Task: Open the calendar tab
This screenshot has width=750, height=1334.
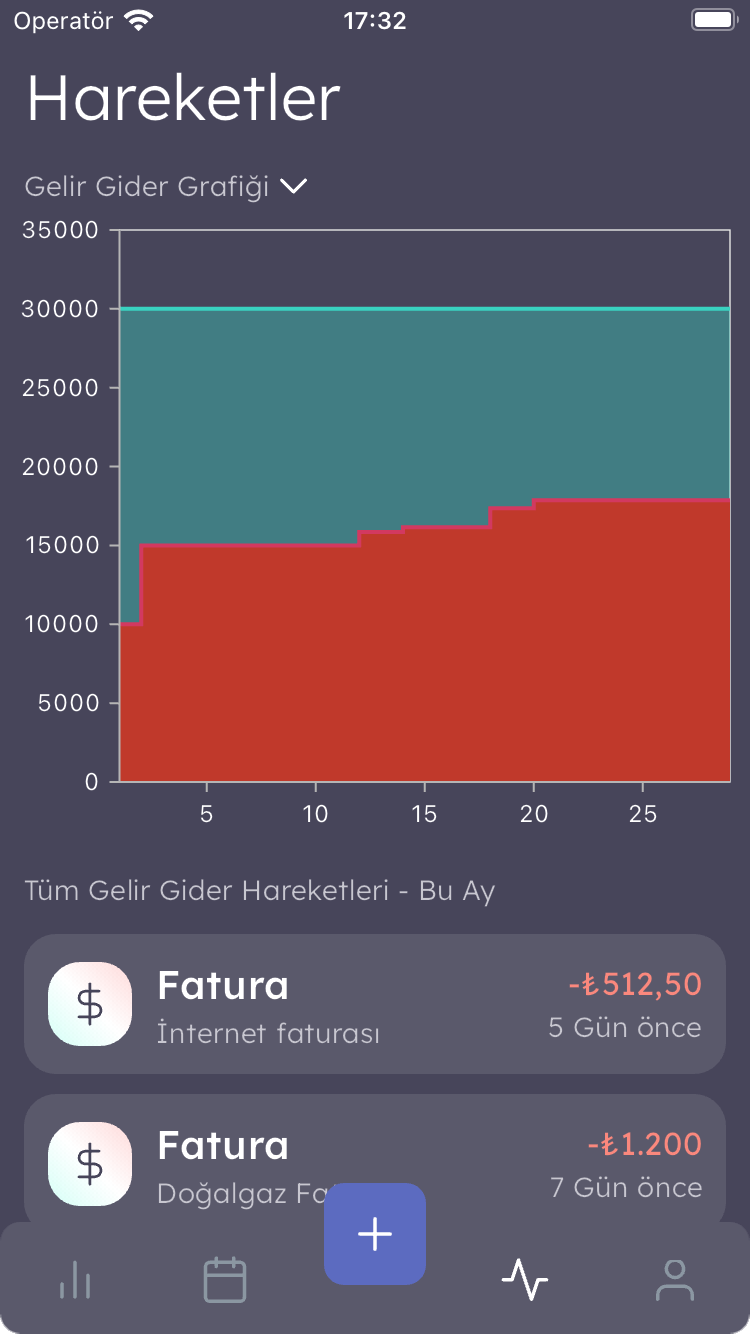Action: 225,1280
